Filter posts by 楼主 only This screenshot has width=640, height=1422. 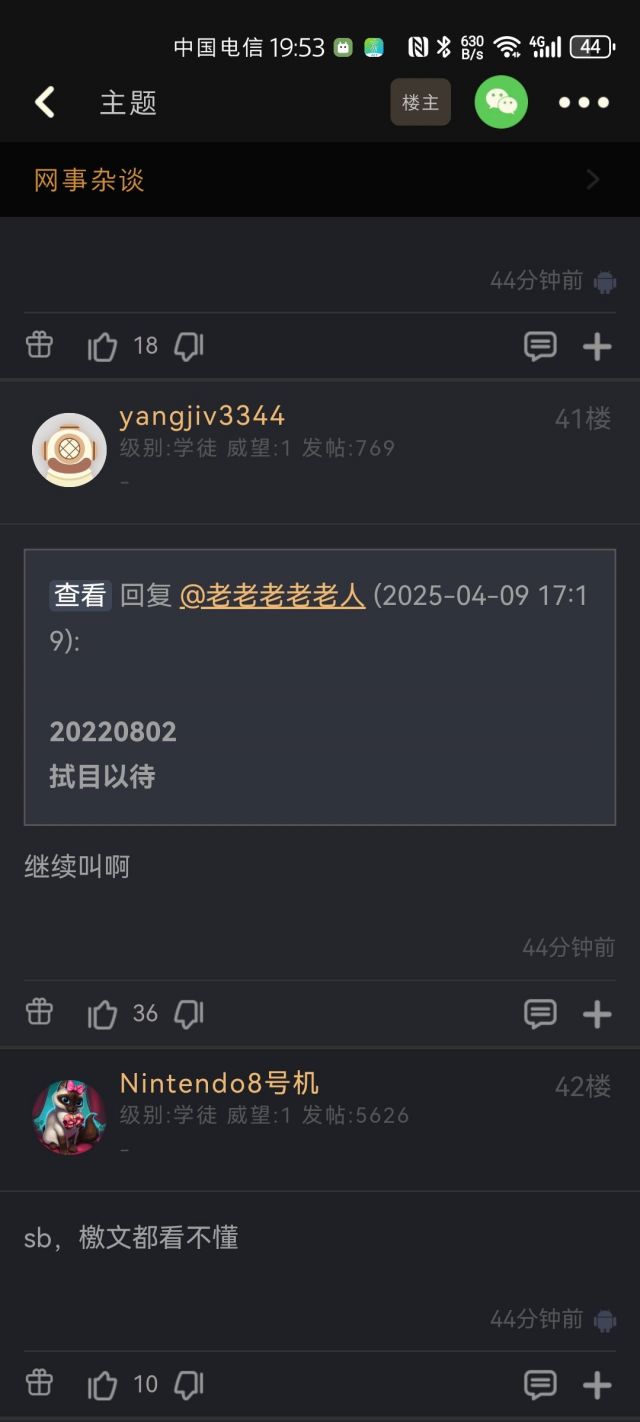[420, 102]
